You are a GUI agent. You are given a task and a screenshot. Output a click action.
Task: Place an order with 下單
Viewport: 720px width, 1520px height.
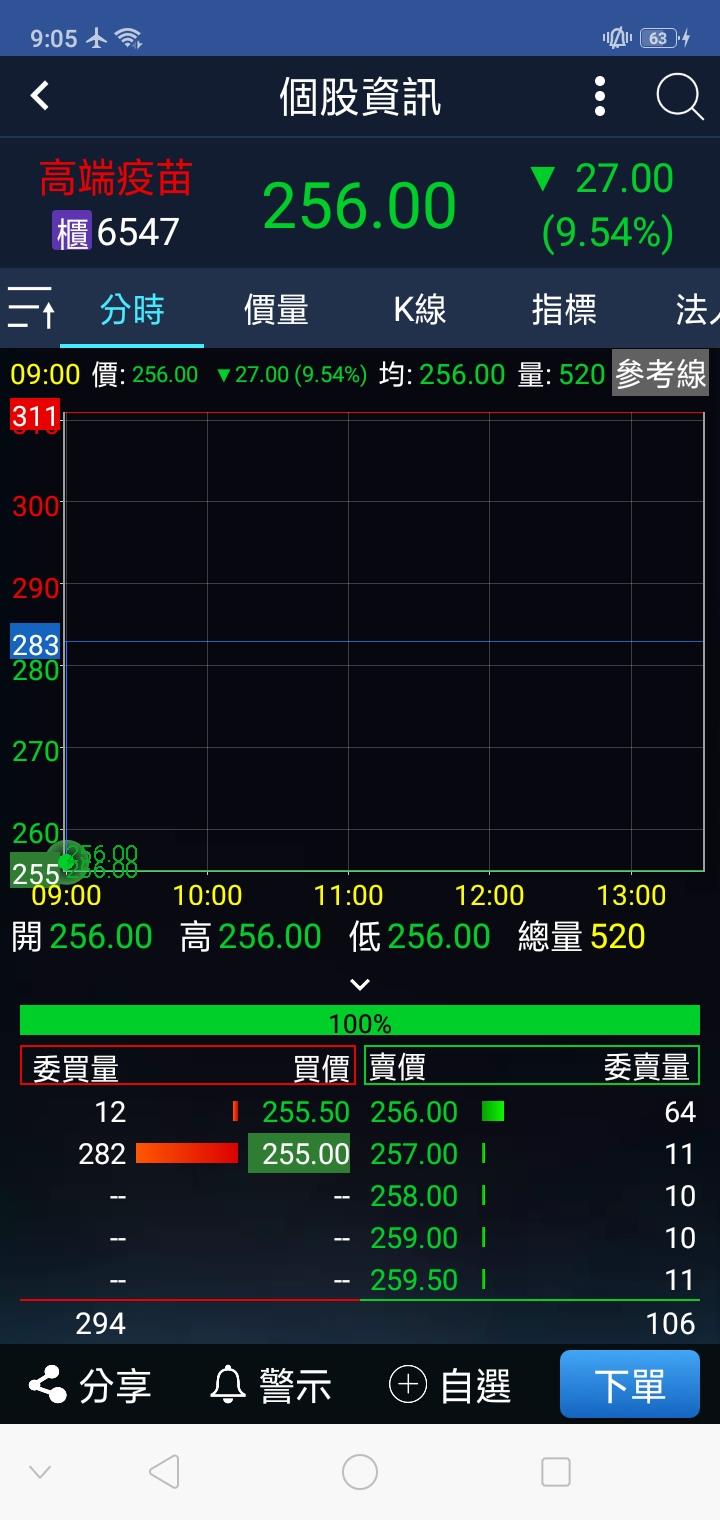click(629, 1385)
